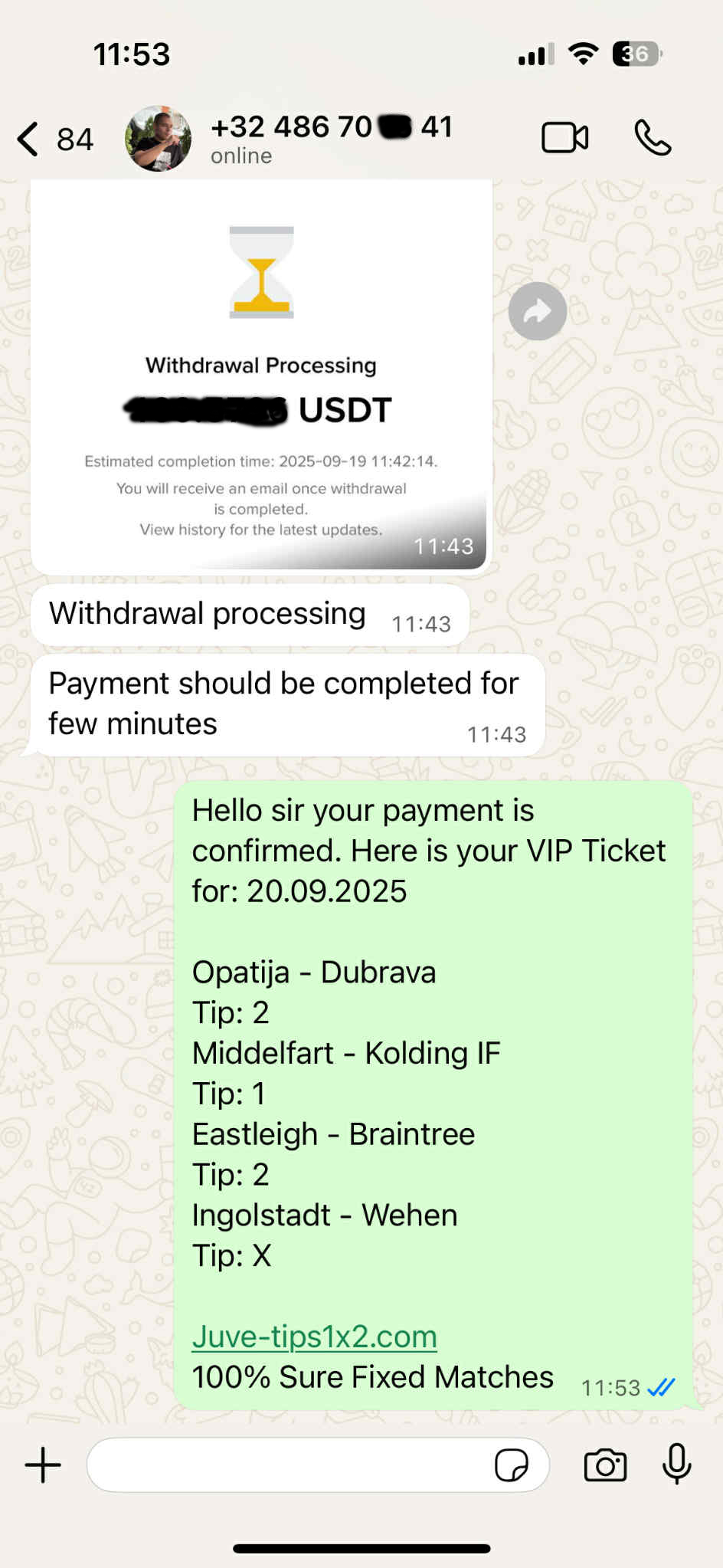Image resolution: width=723 pixels, height=1568 pixels.
Task: Open the attachment plus menu
Action: coord(43,1465)
